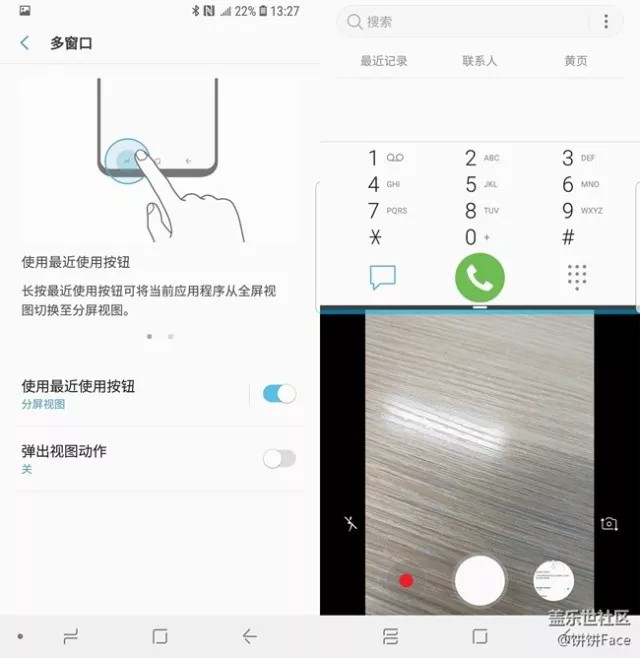This screenshot has width=640, height=658.
Task: Open the last photo thumbnail in the camera
Action: (x=552, y=580)
